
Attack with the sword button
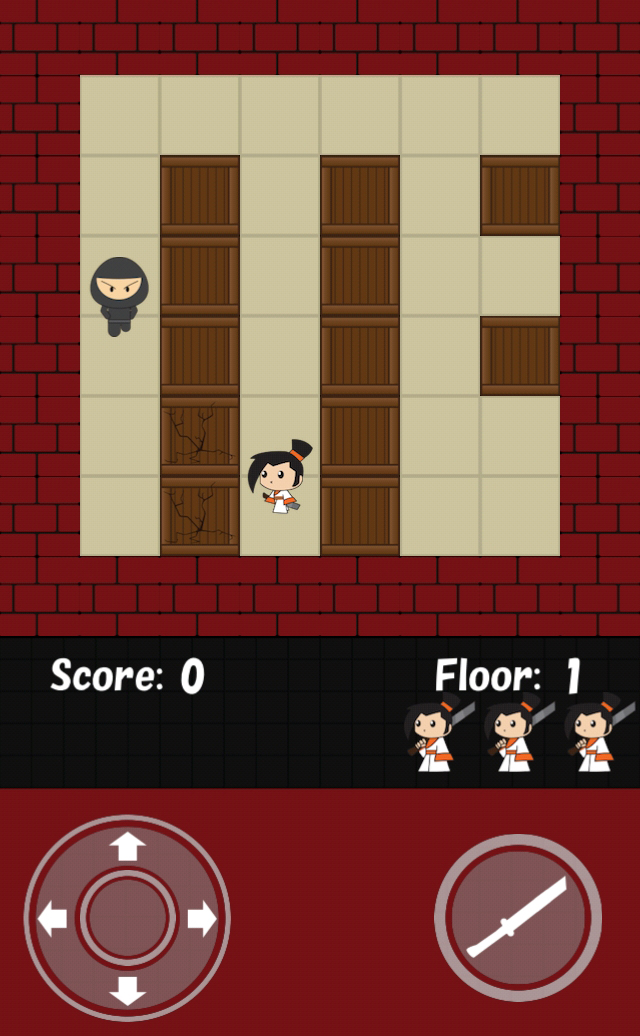(x=518, y=917)
